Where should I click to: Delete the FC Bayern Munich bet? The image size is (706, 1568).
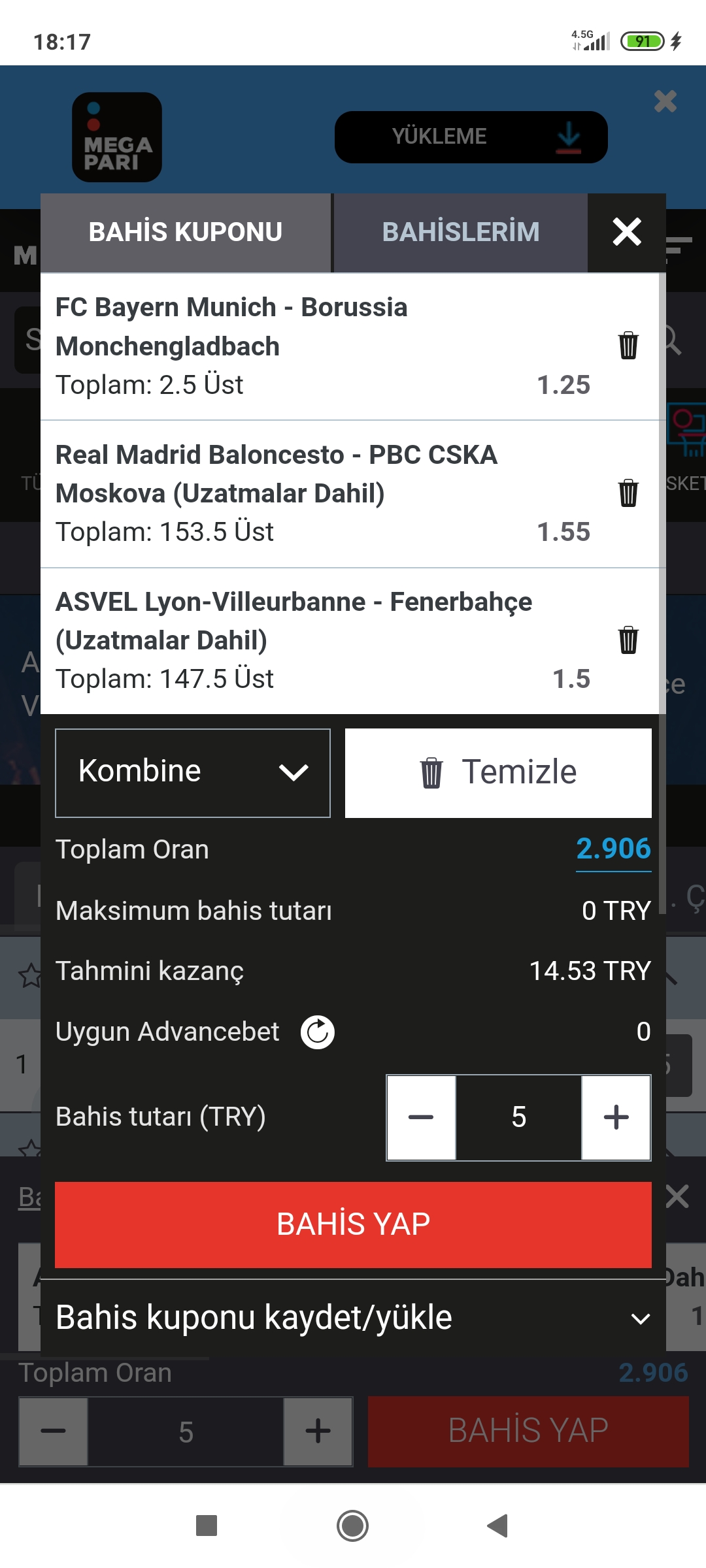[x=628, y=346]
